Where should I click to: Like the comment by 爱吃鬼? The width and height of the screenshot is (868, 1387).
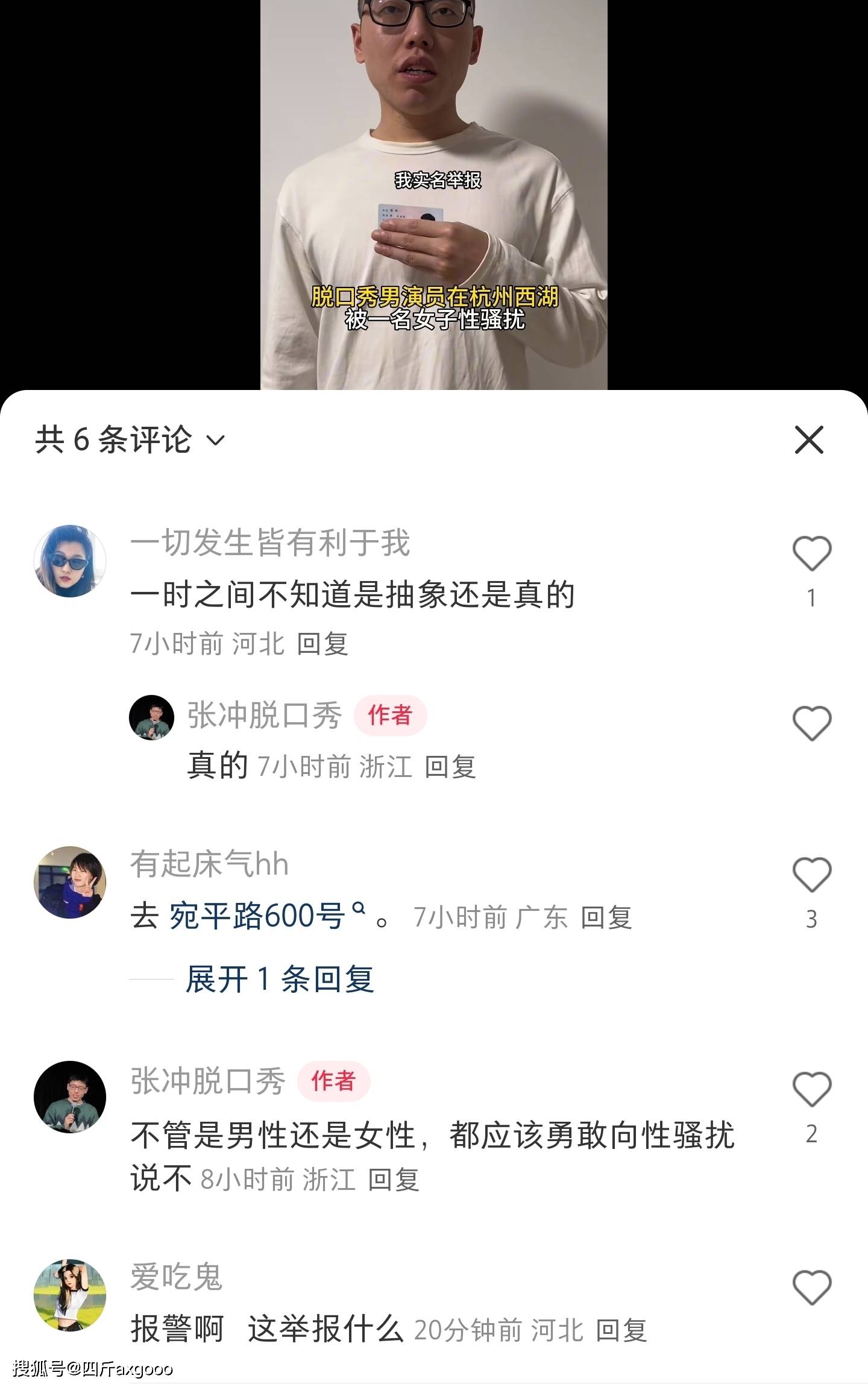(811, 1288)
